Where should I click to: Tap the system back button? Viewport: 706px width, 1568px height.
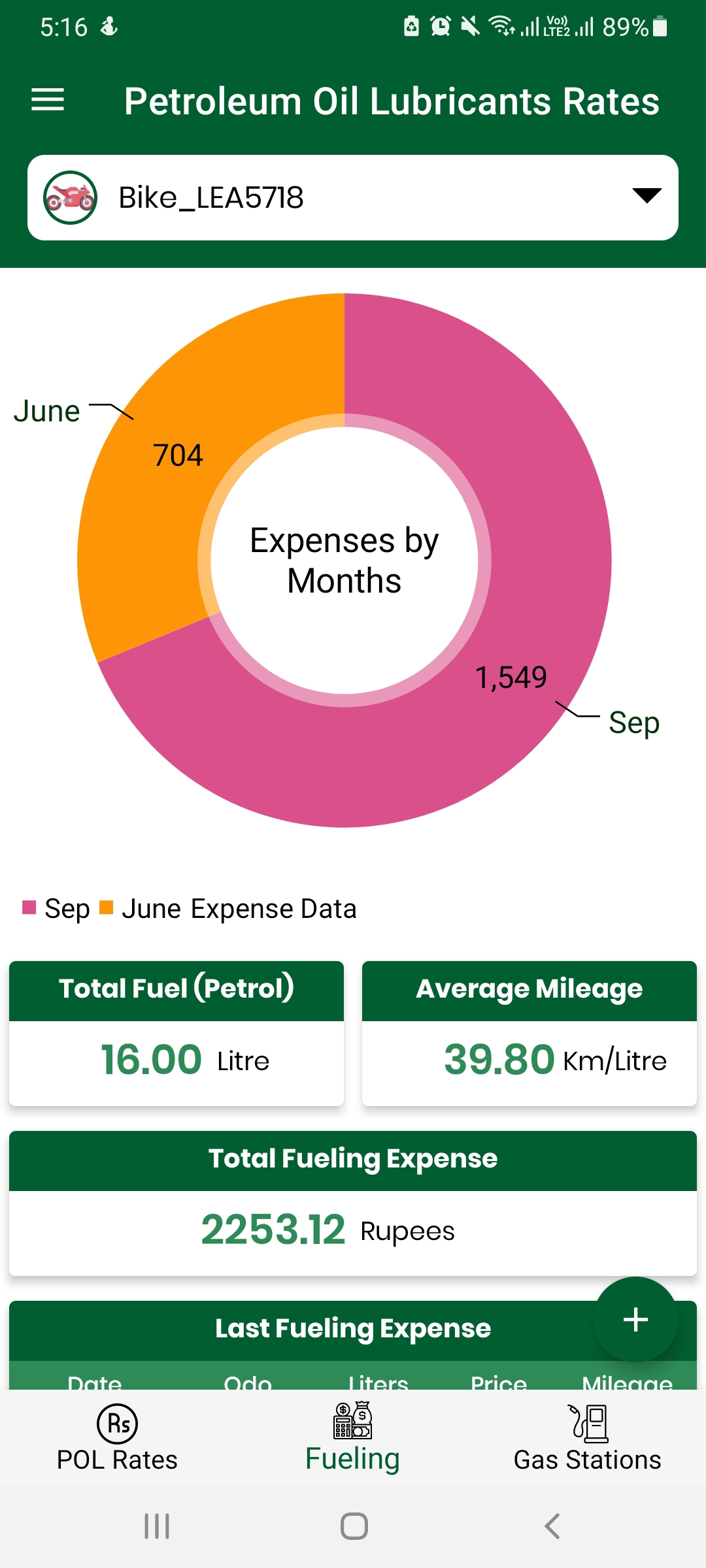[552, 1526]
